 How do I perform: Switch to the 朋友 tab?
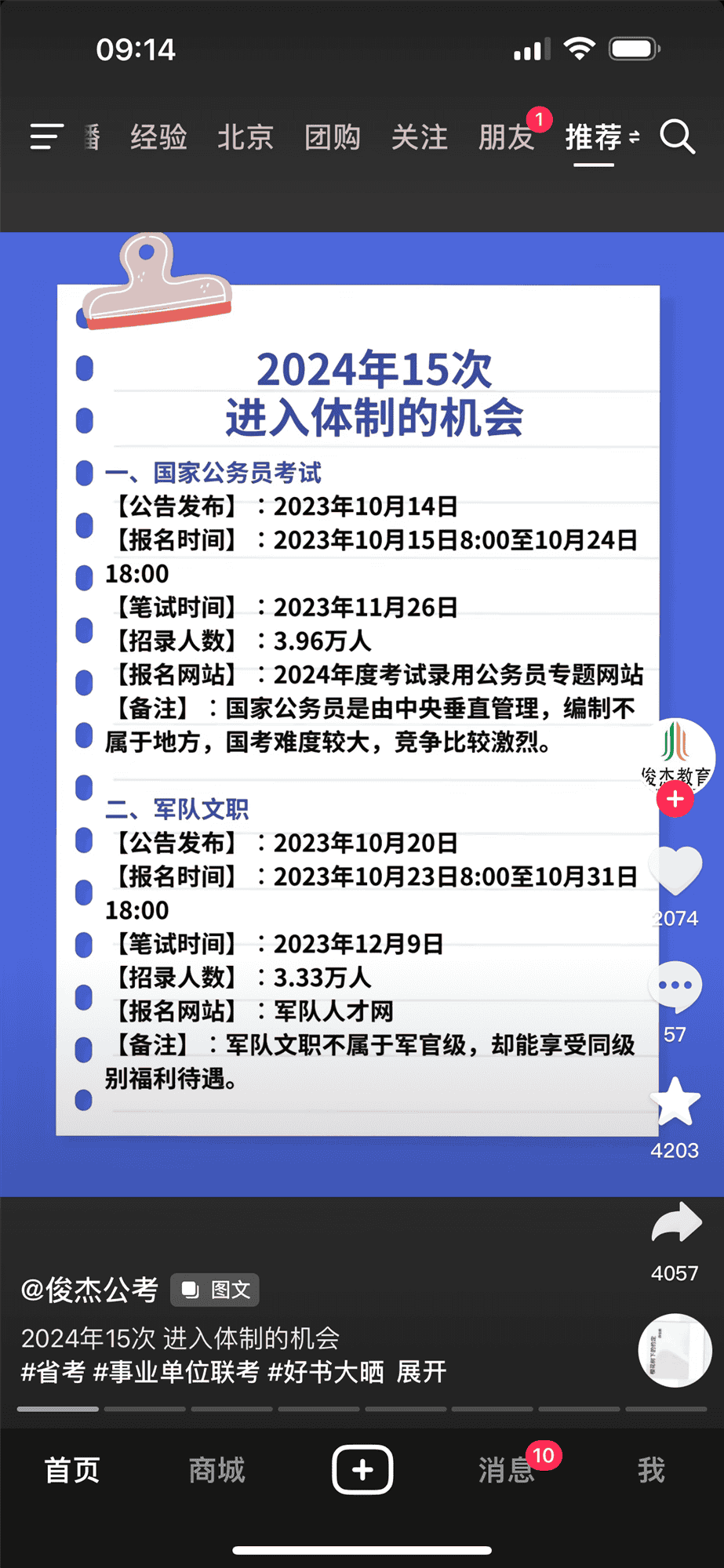(x=507, y=137)
